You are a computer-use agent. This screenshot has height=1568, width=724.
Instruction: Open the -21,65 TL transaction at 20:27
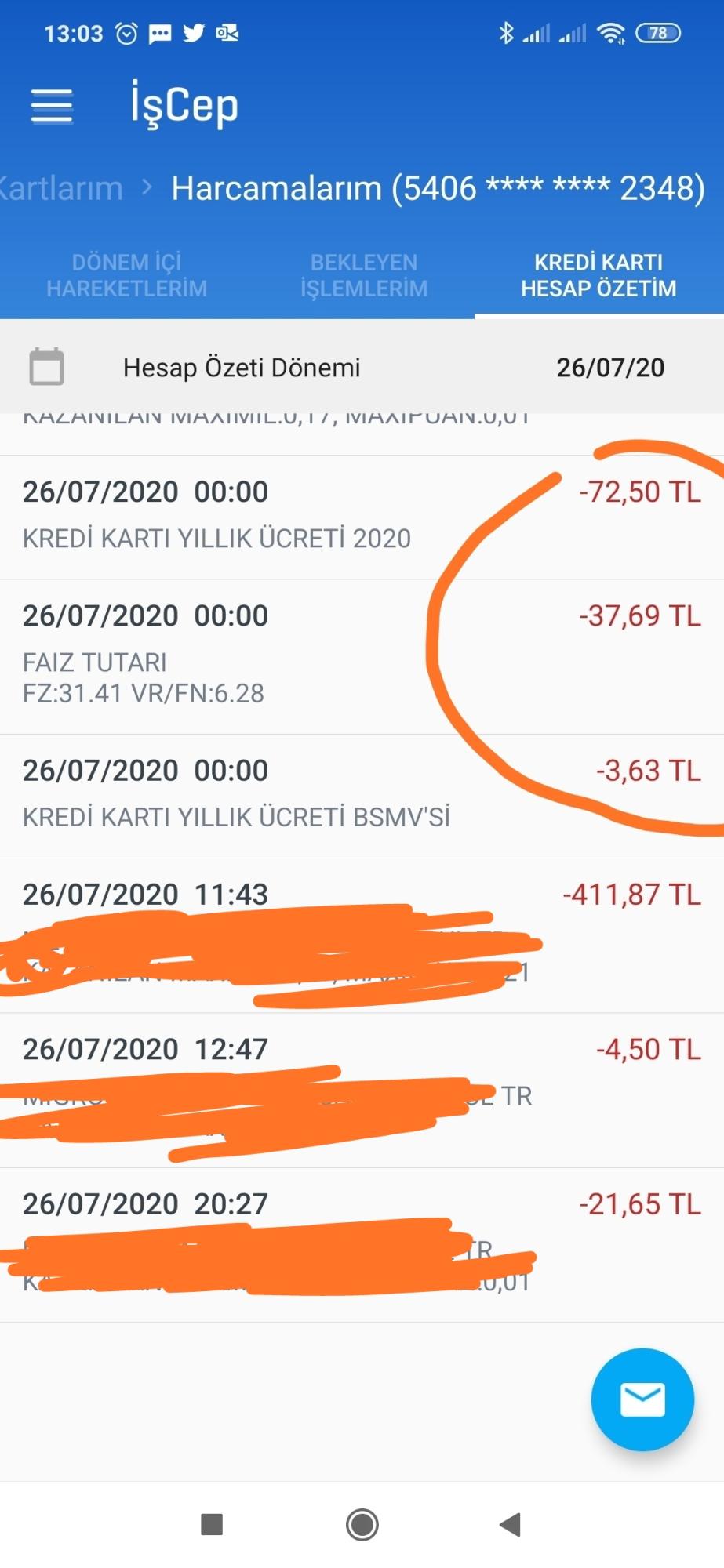(362, 1245)
